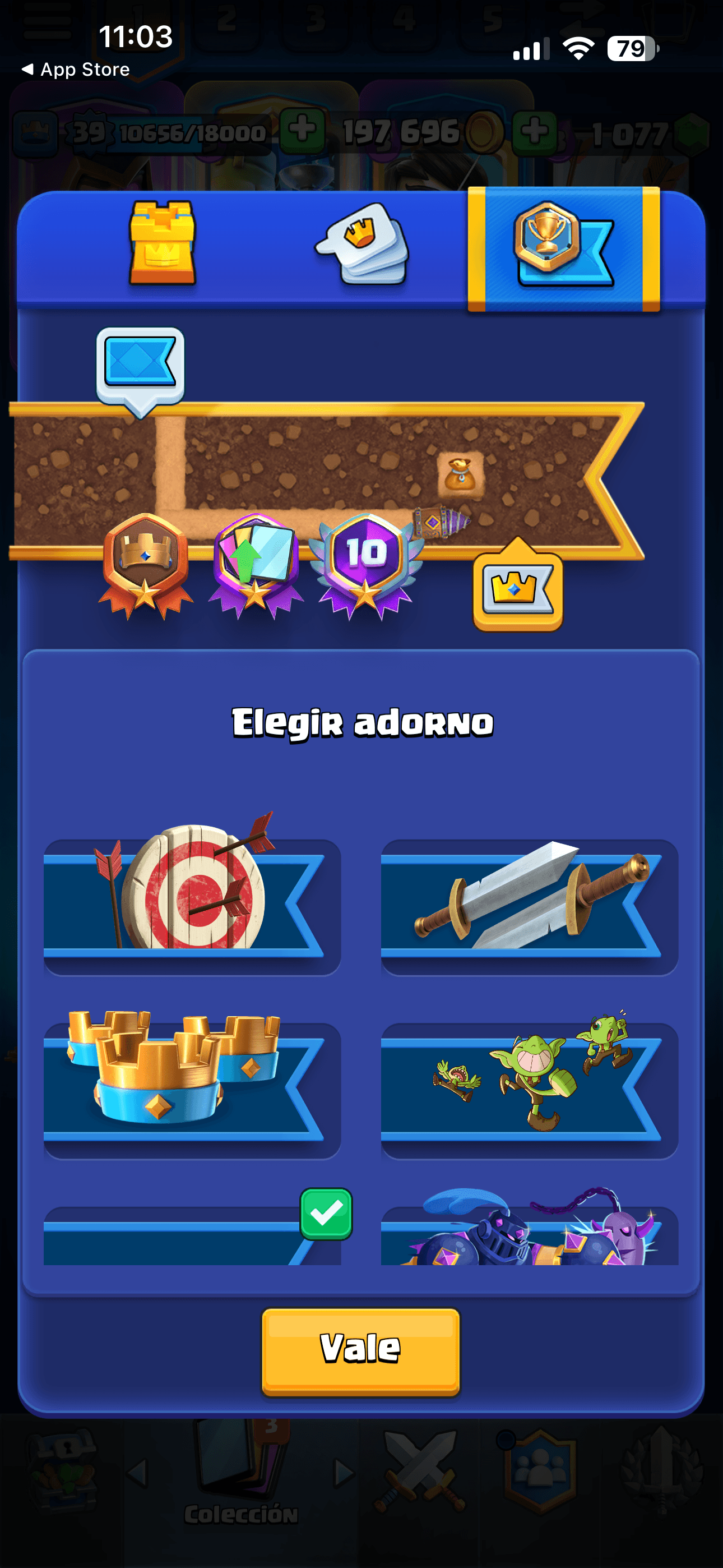Open the crown decoration selector button
The width and height of the screenshot is (723, 1568).
click(517, 585)
